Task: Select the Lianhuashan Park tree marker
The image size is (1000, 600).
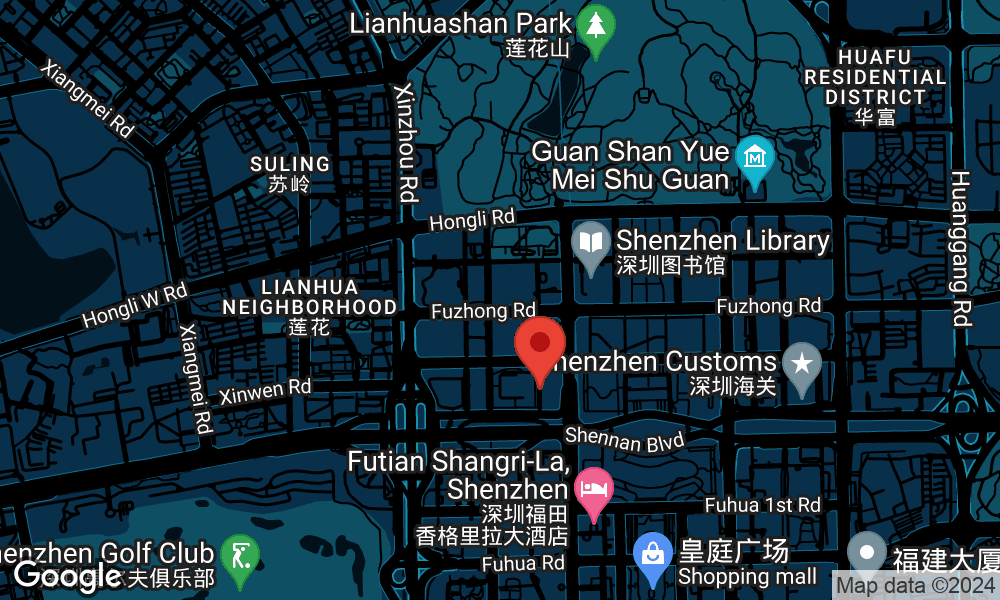Action: point(597,27)
